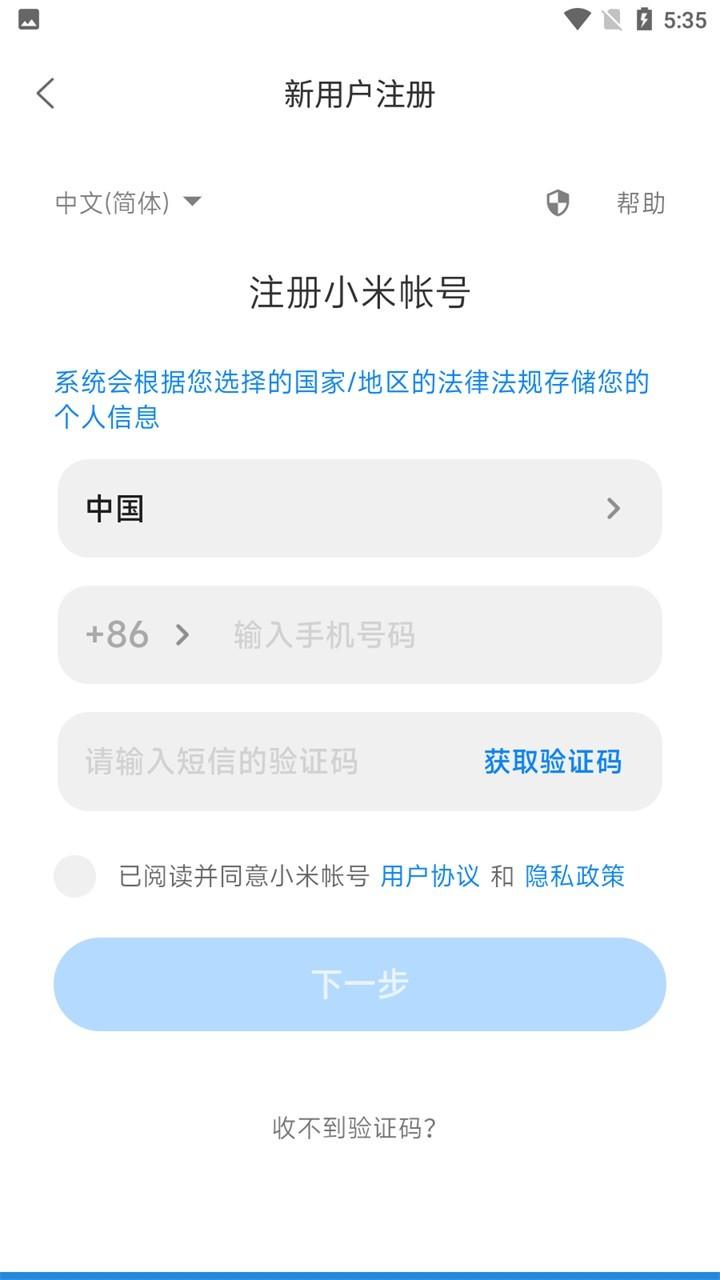Click the 帮助 help option

click(x=640, y=203)
